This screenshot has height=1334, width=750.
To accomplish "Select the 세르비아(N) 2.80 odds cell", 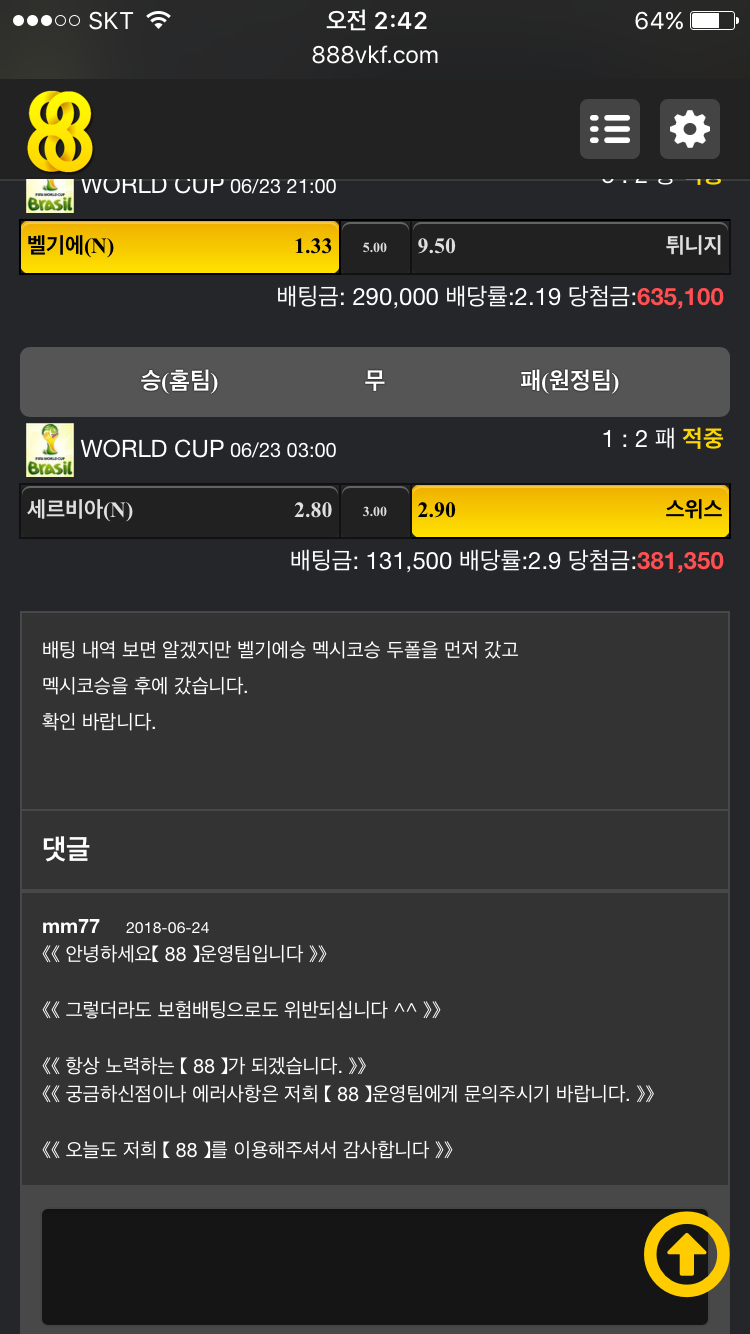I will [x=180, y=511].
